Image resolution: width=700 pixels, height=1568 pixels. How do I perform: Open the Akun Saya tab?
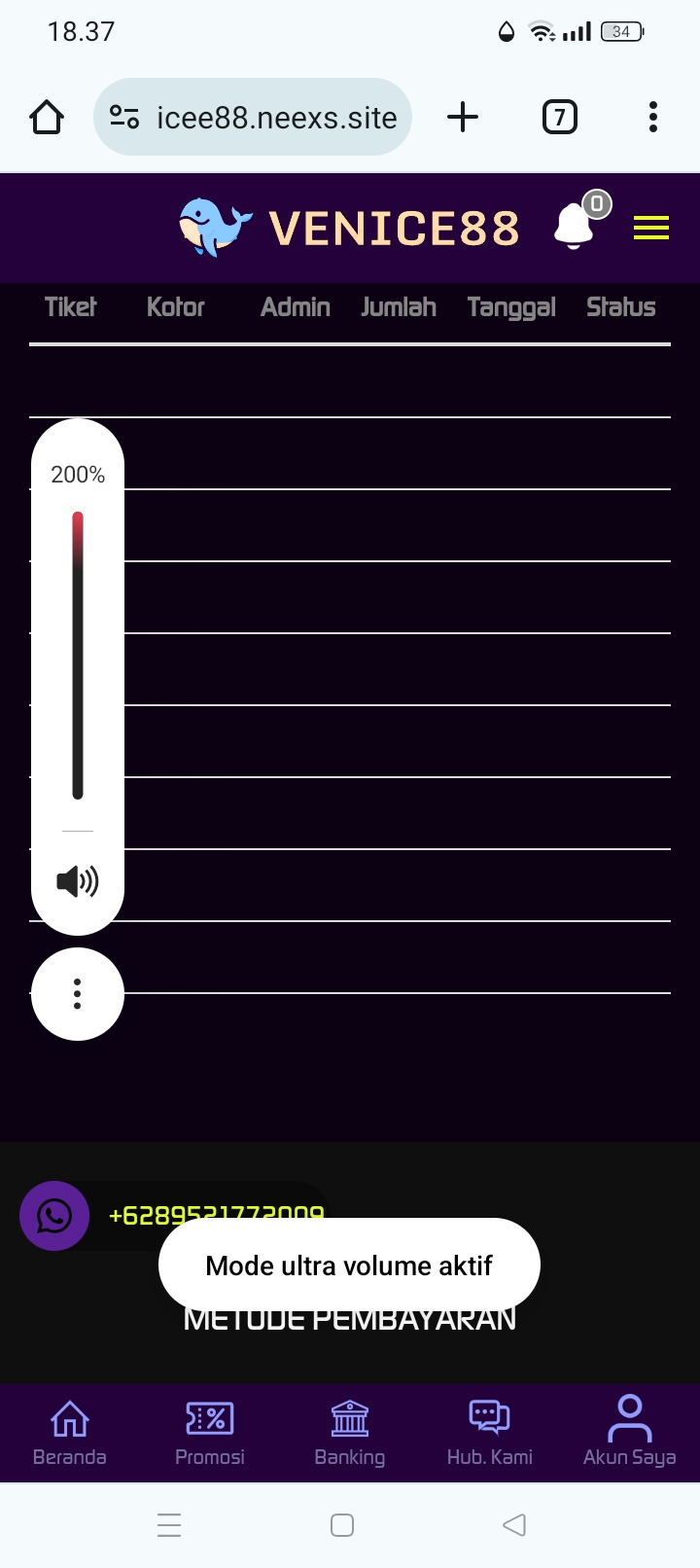pos(630,1432)
